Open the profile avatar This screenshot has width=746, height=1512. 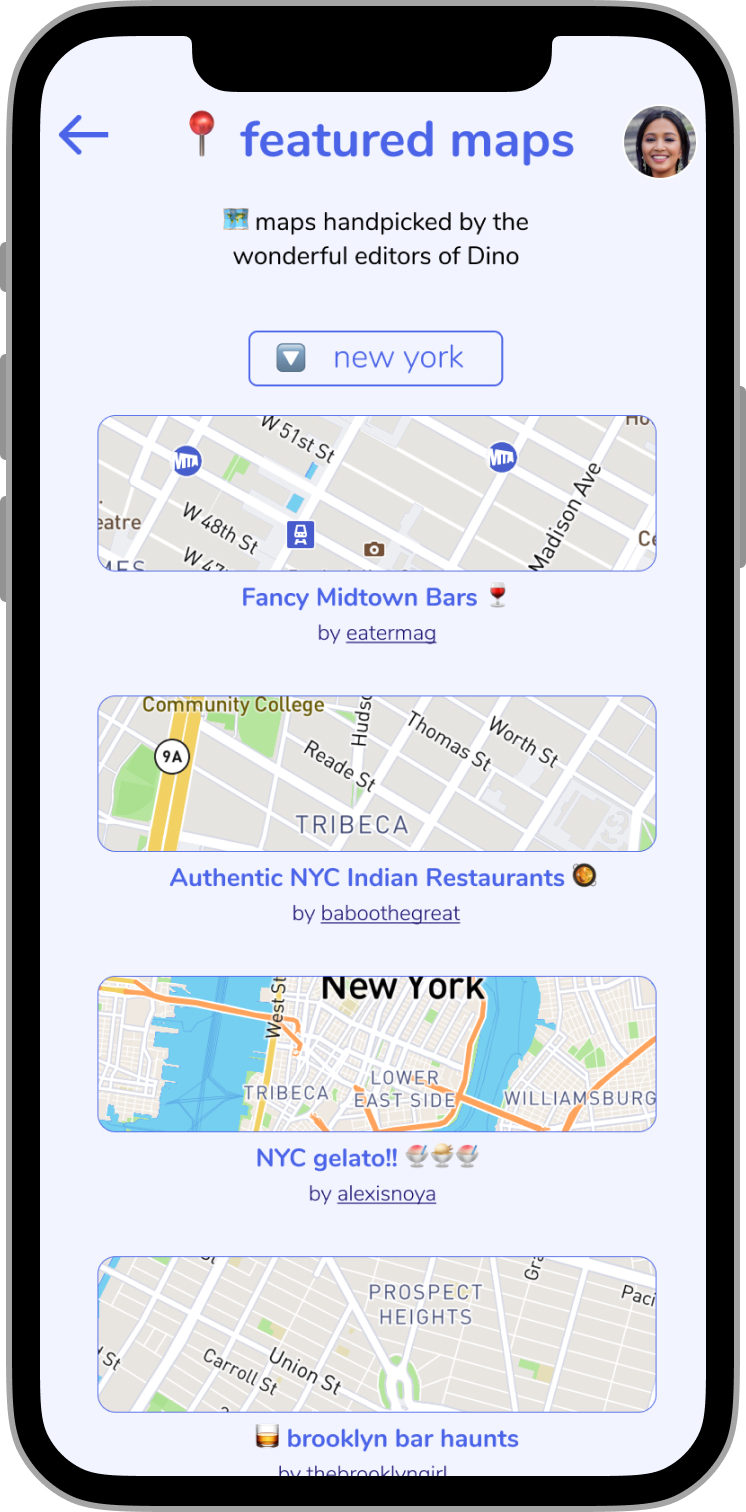click(660, 142)
